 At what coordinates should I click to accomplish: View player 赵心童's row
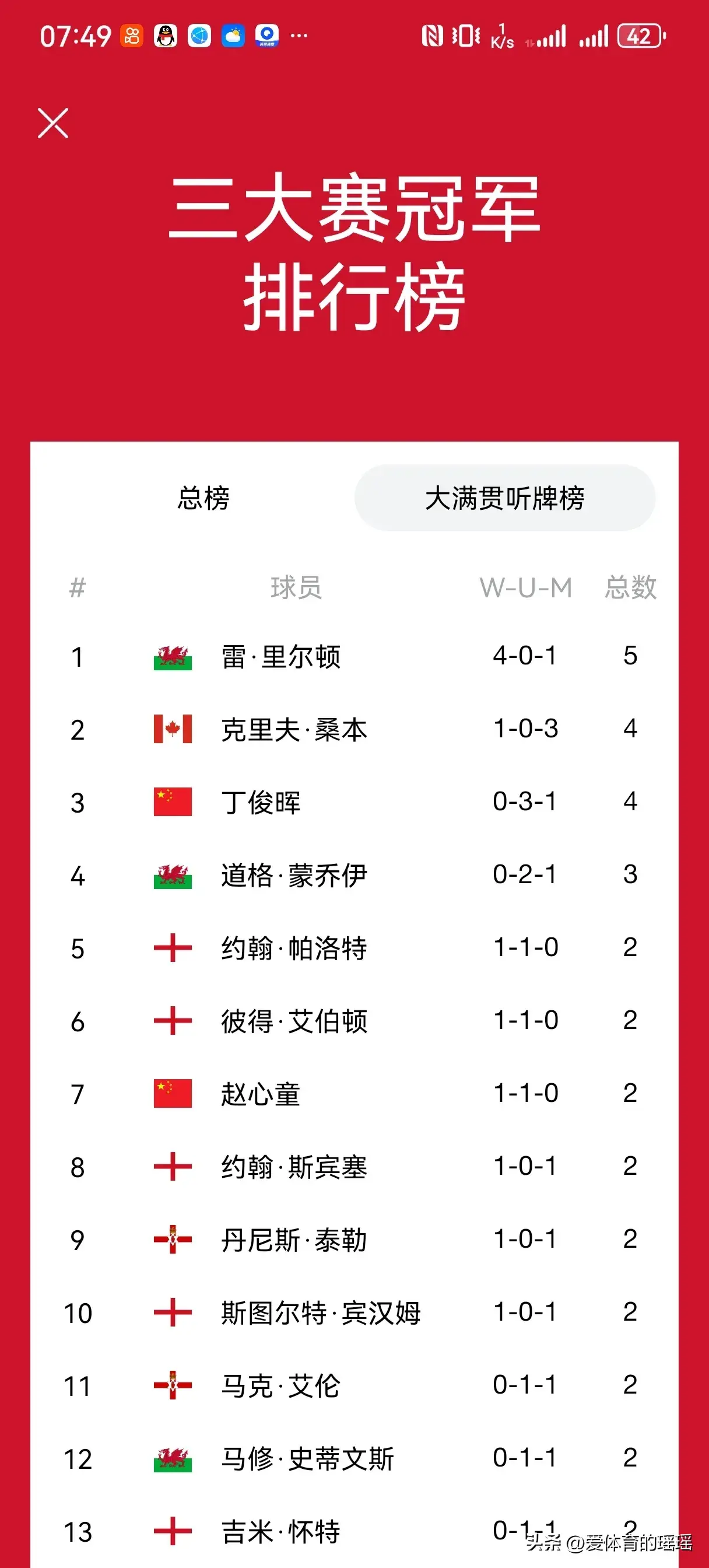(x=261, y=1094)
